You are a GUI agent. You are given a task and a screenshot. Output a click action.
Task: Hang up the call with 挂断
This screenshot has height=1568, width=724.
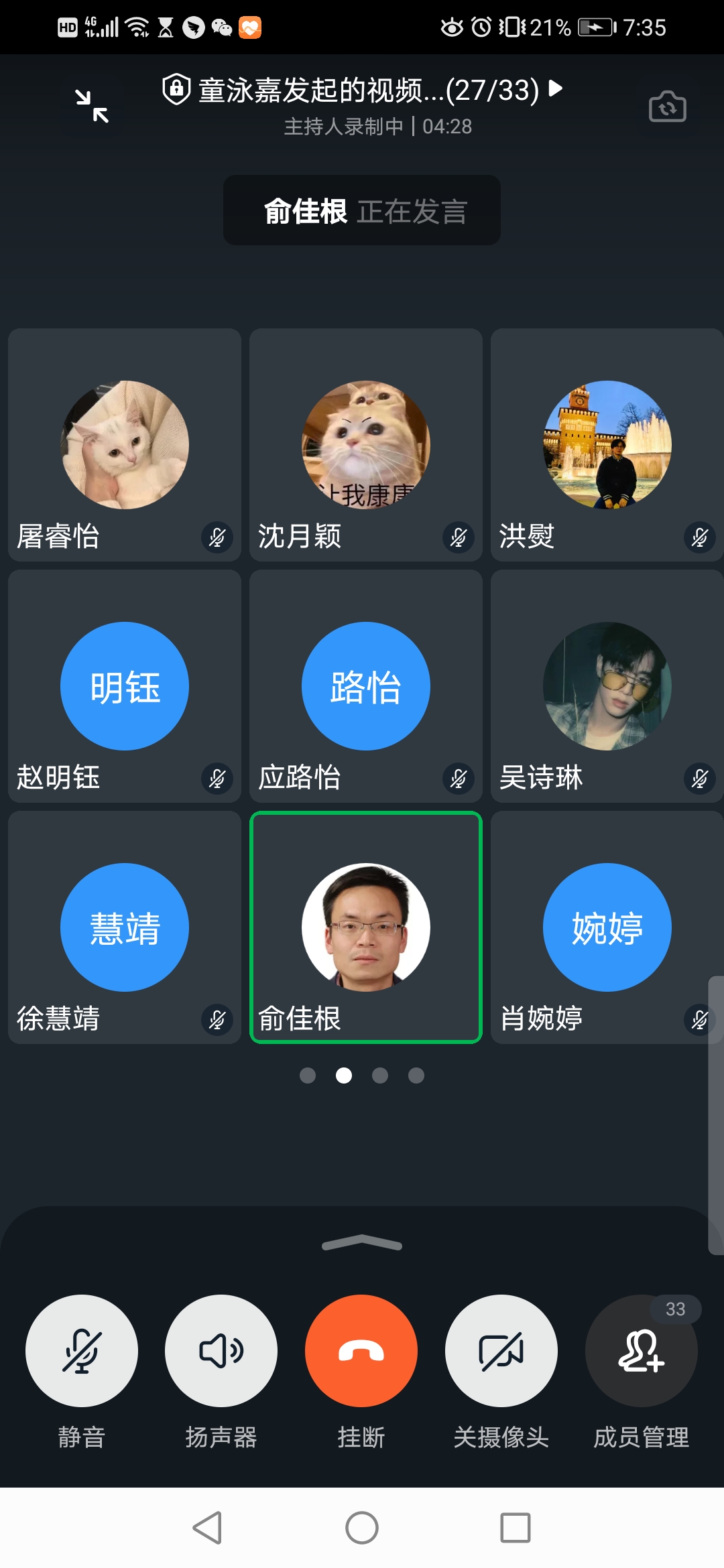click(361, 1351)
